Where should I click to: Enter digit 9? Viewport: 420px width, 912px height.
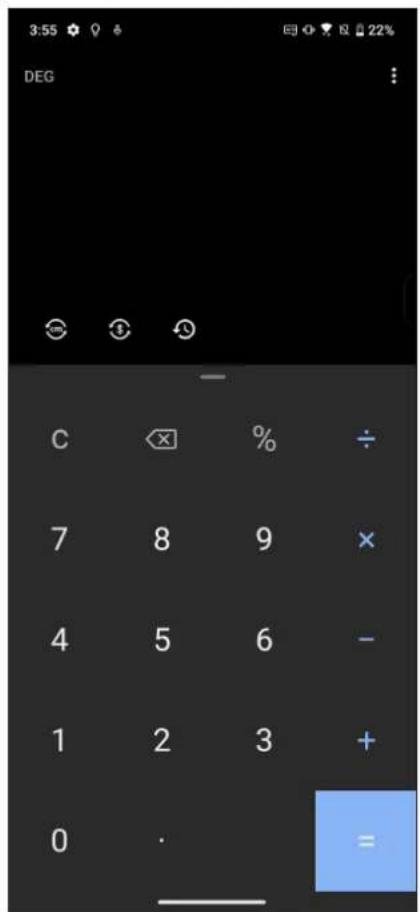[264, 540]
